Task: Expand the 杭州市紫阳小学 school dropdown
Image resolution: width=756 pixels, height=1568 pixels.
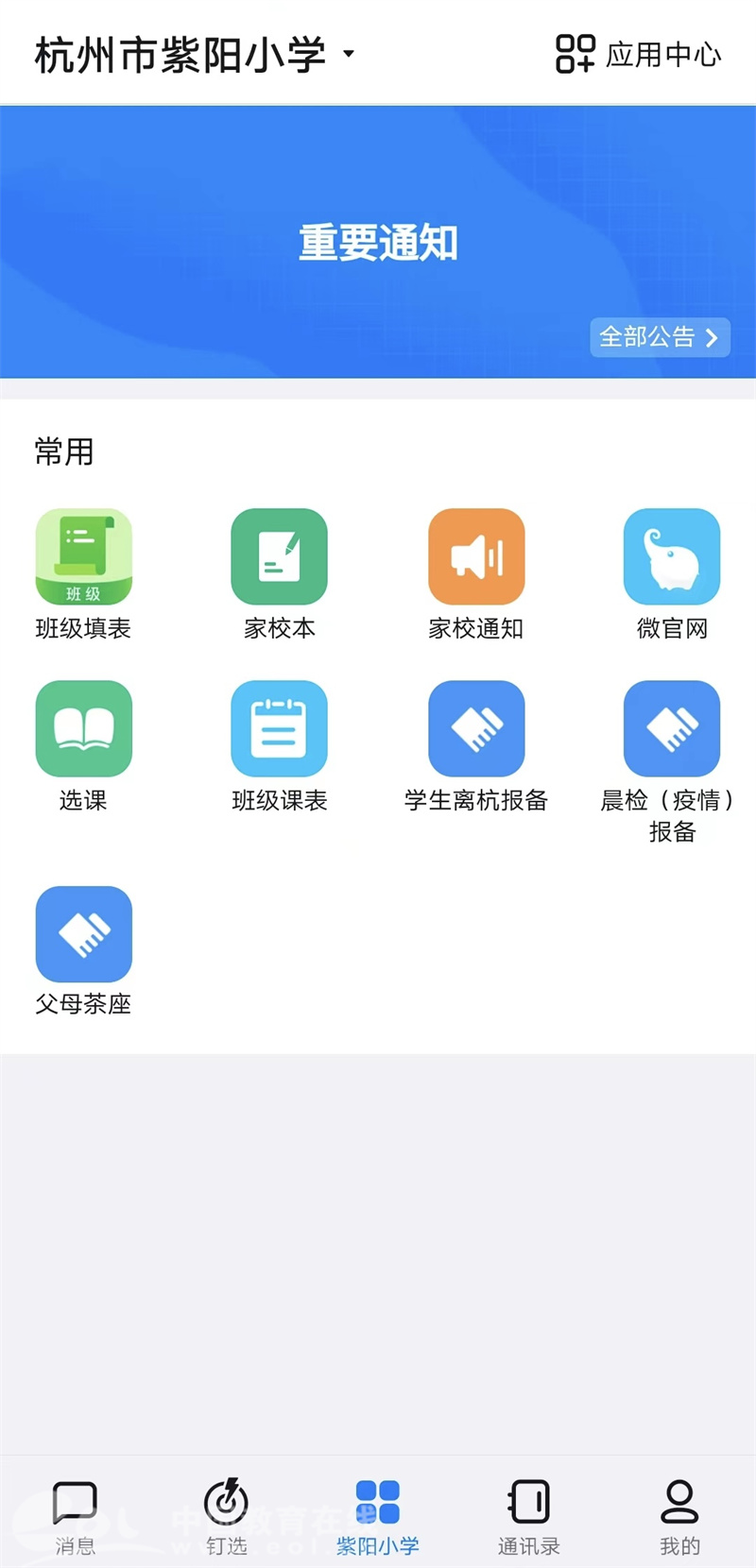Action: [195, 55]
